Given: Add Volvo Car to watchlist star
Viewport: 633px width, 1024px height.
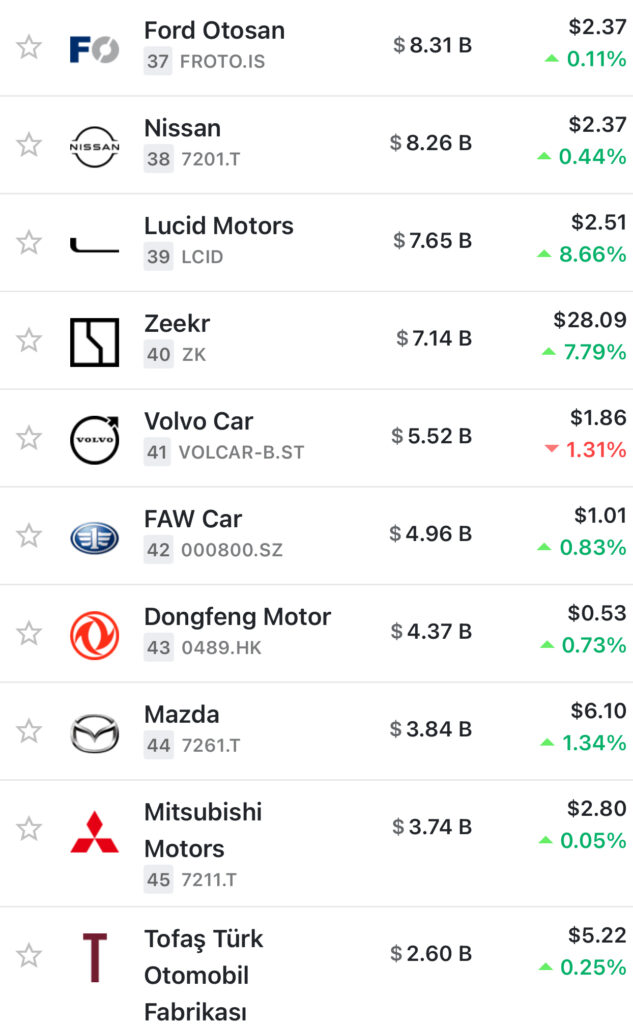Looking at the screenshot, I should click(30, 438).
